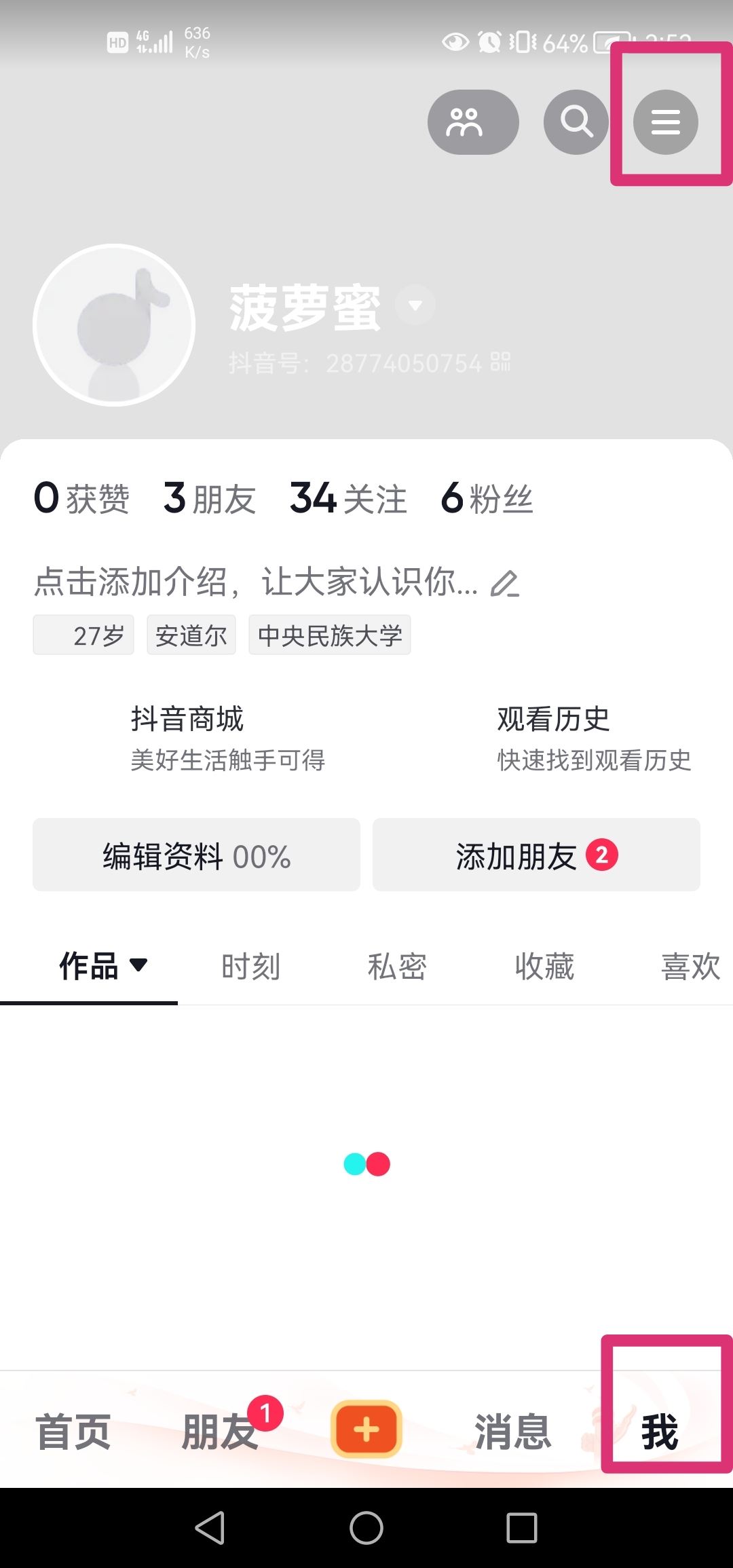Tap the 27岁 age tag
733x1568 pixels.
[83, 635]
